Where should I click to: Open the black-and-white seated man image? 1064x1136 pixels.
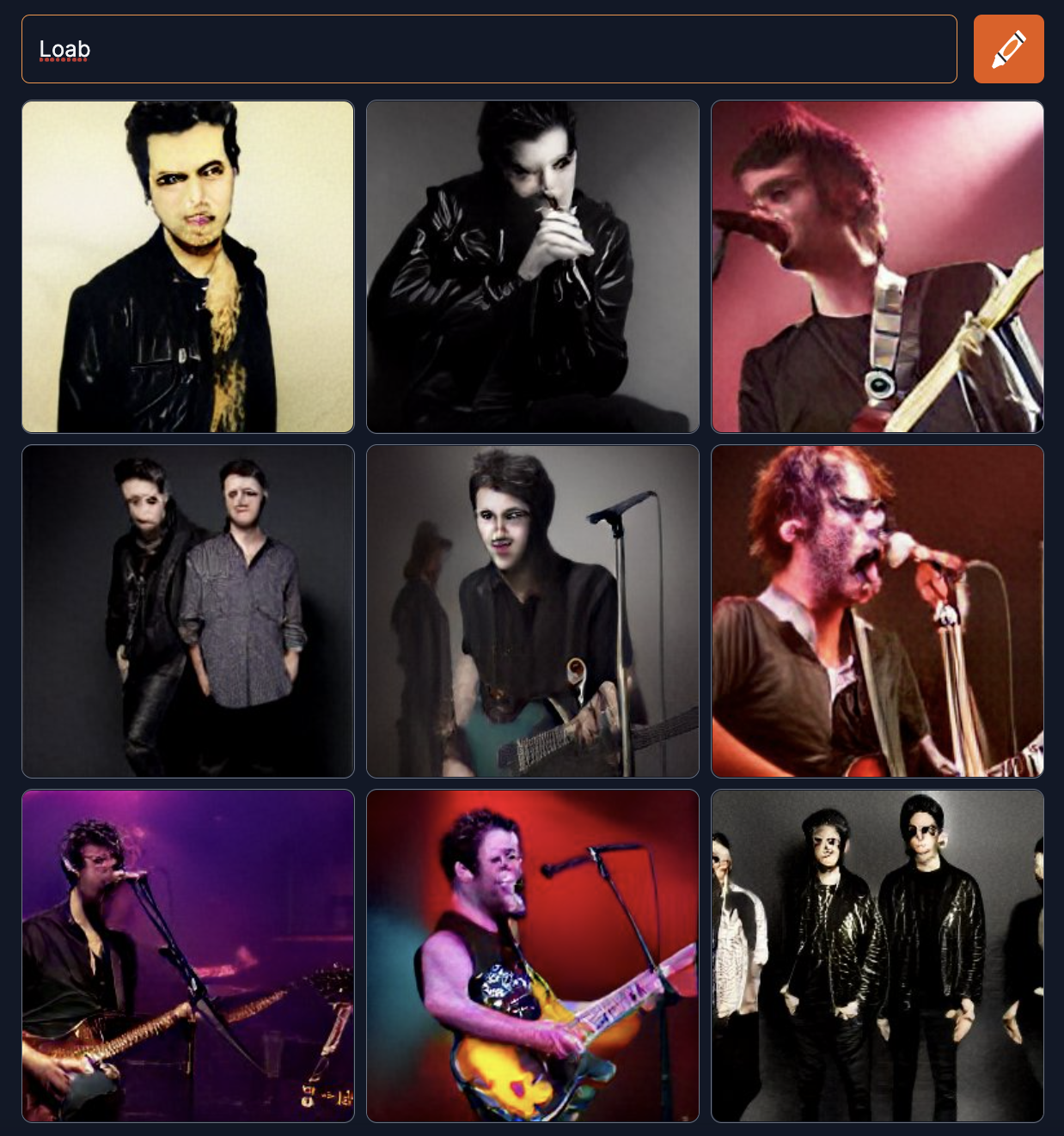click(x=533, y=266)
